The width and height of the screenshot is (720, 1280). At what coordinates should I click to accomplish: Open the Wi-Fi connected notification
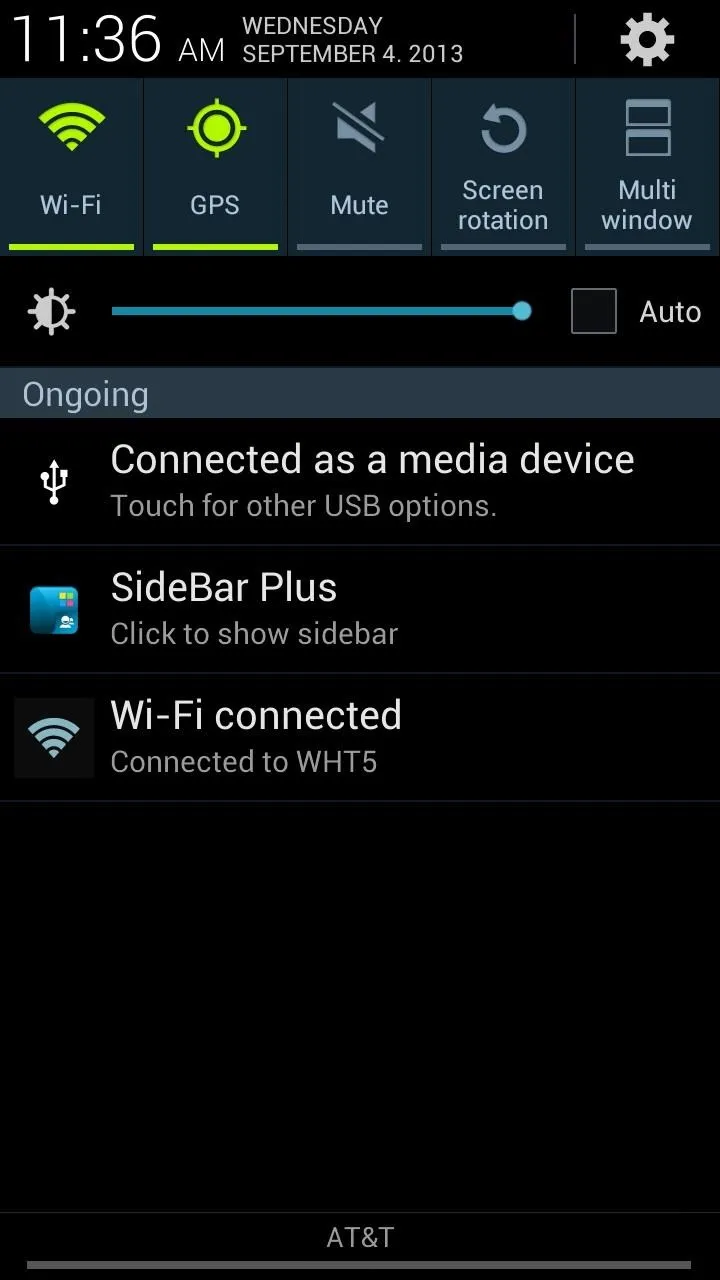point(360,738)
